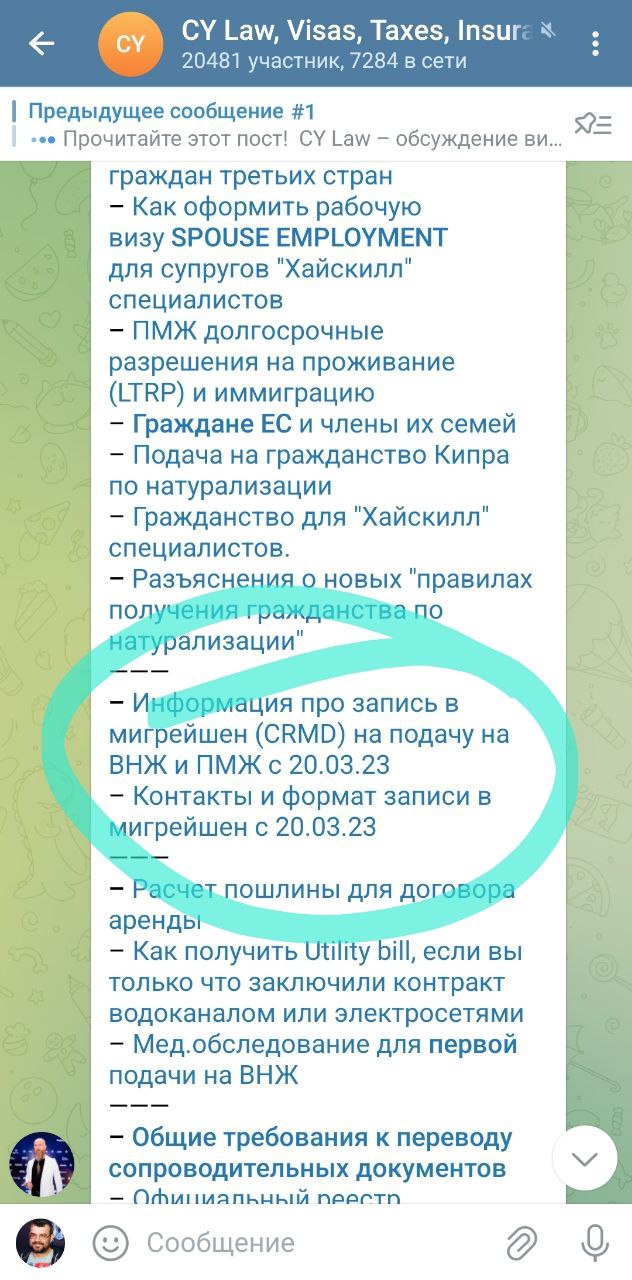Image resolution: width=632 pixels, height=1280 pixels.
Task: Jump to pinned message #1
Action: 280,124
